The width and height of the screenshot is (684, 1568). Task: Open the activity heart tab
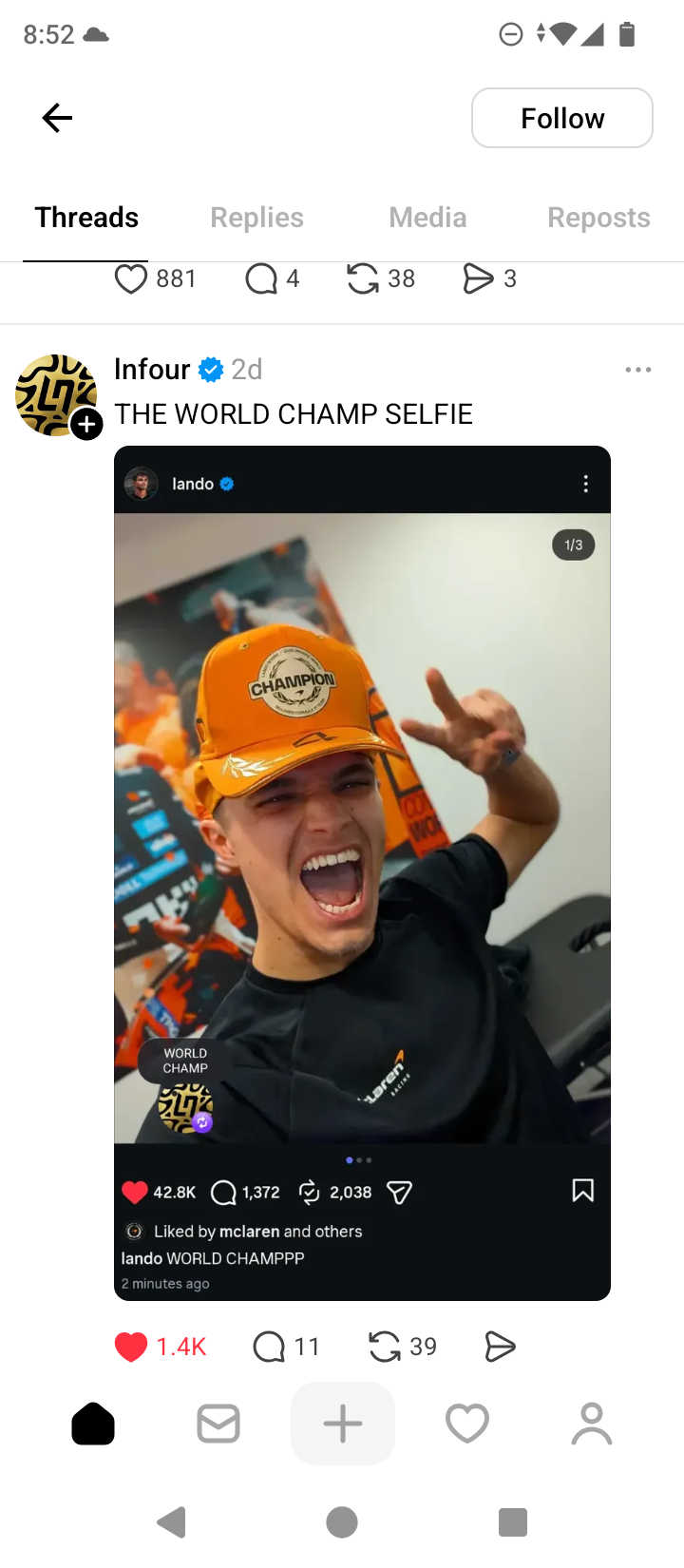467,1424
